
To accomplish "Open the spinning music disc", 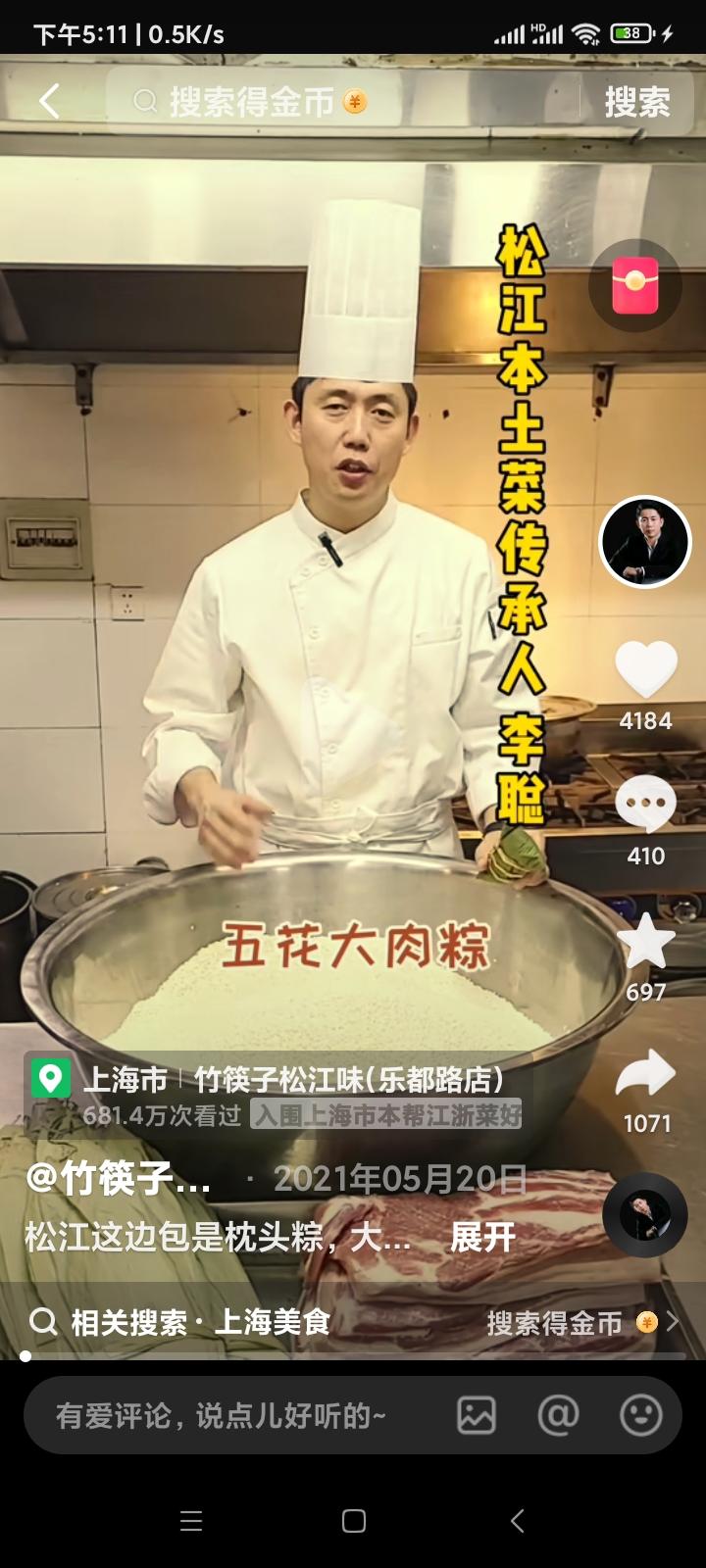I will (644, 1214).
